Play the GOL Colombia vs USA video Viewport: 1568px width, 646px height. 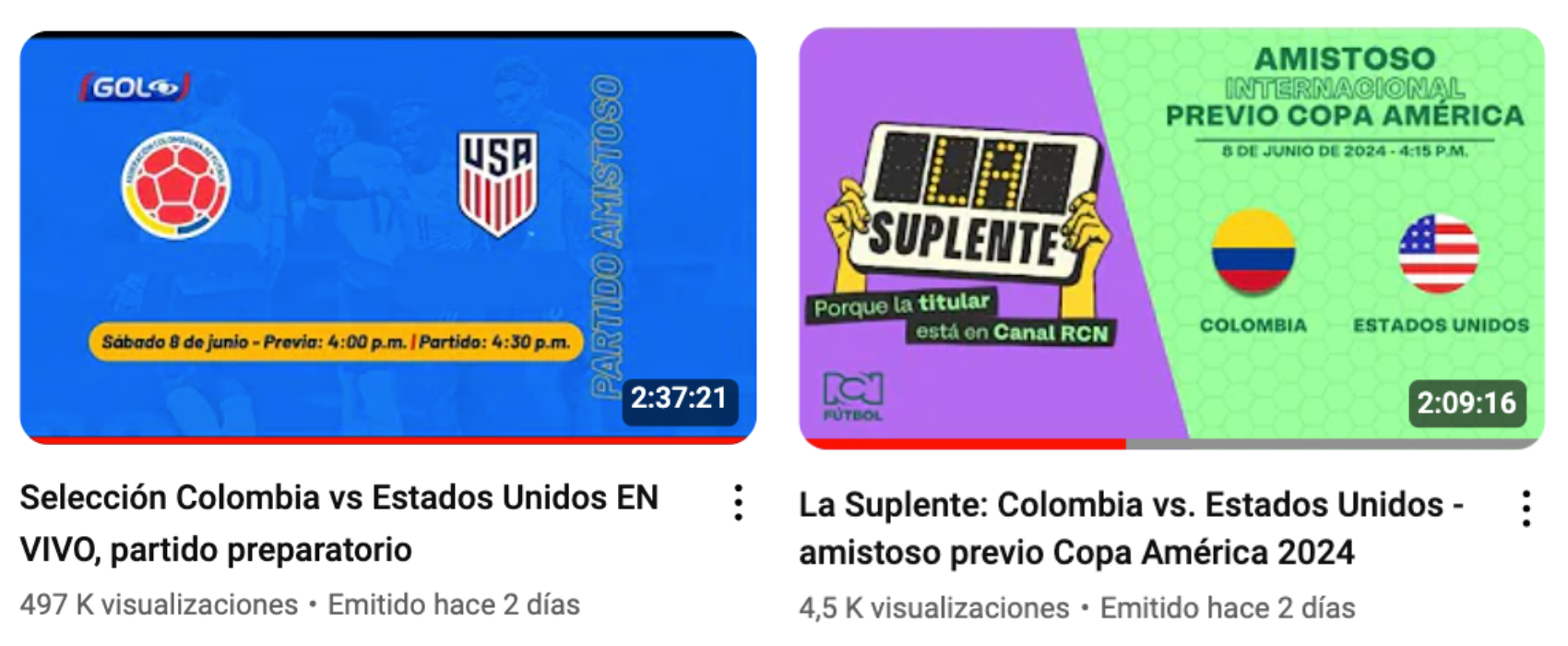tap(387, 237)
